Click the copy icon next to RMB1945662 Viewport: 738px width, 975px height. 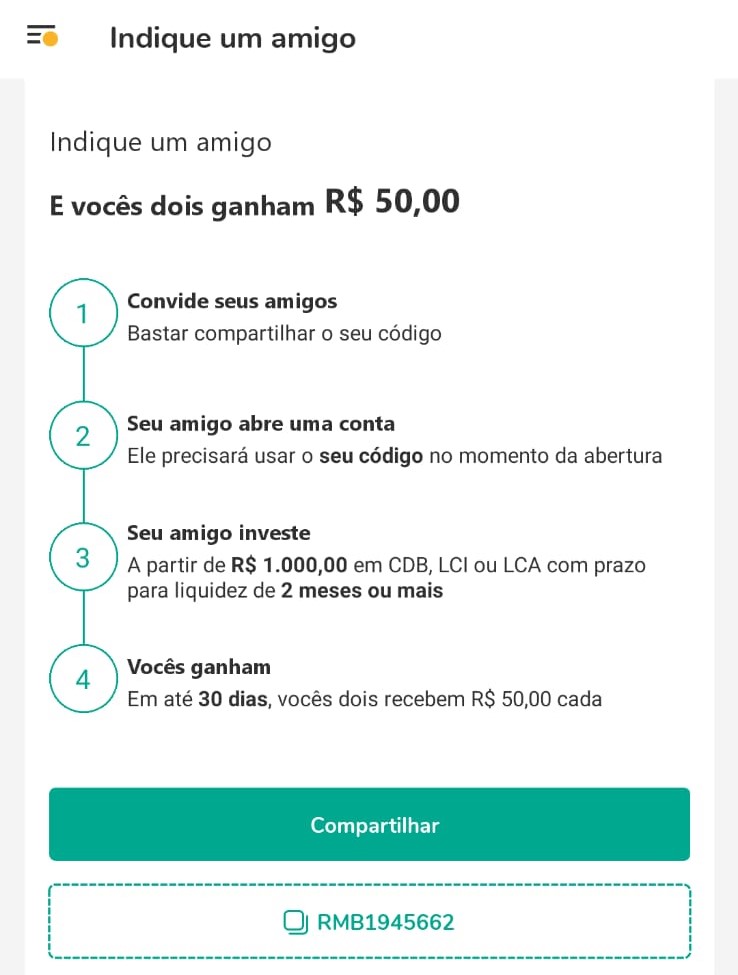[295, 923]
